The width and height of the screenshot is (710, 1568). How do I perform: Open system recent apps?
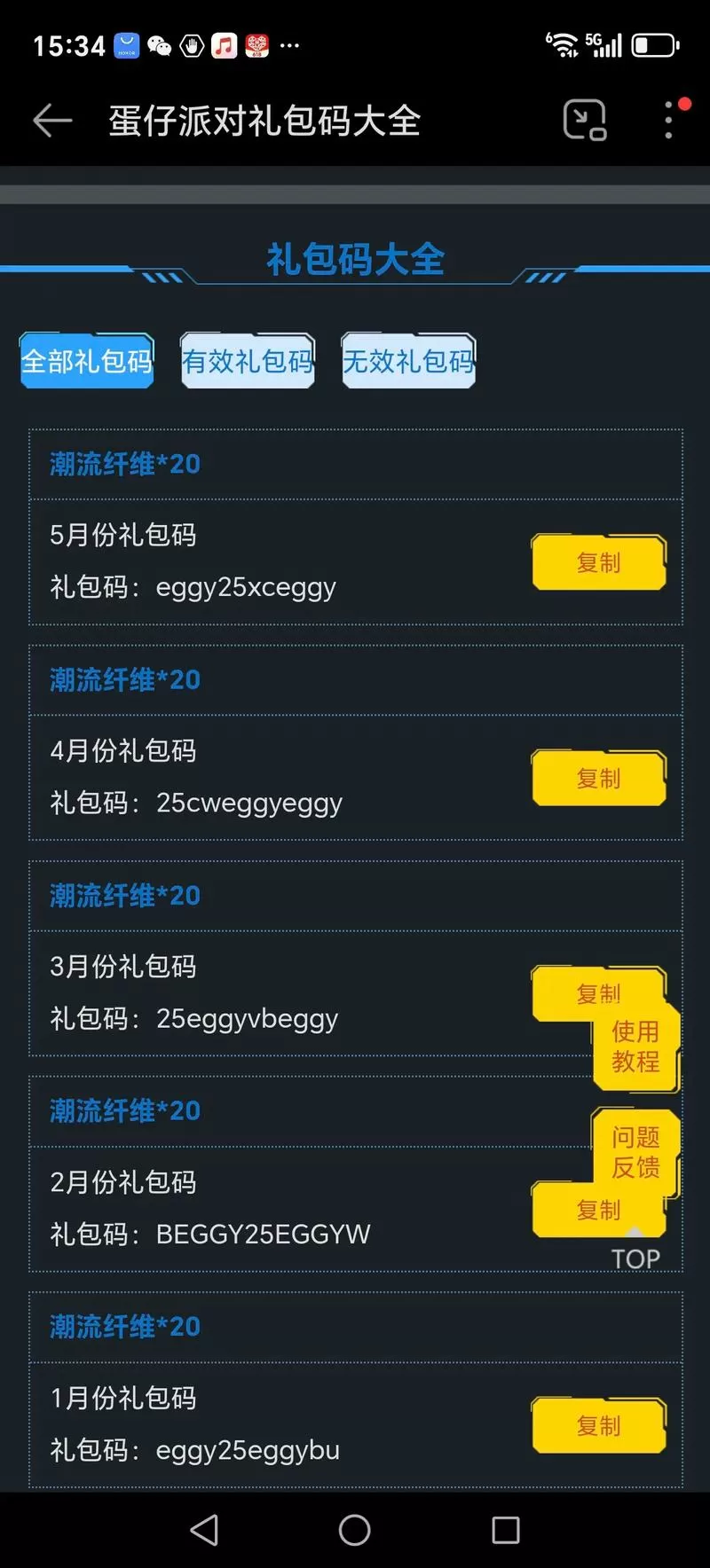point(505,1530)
